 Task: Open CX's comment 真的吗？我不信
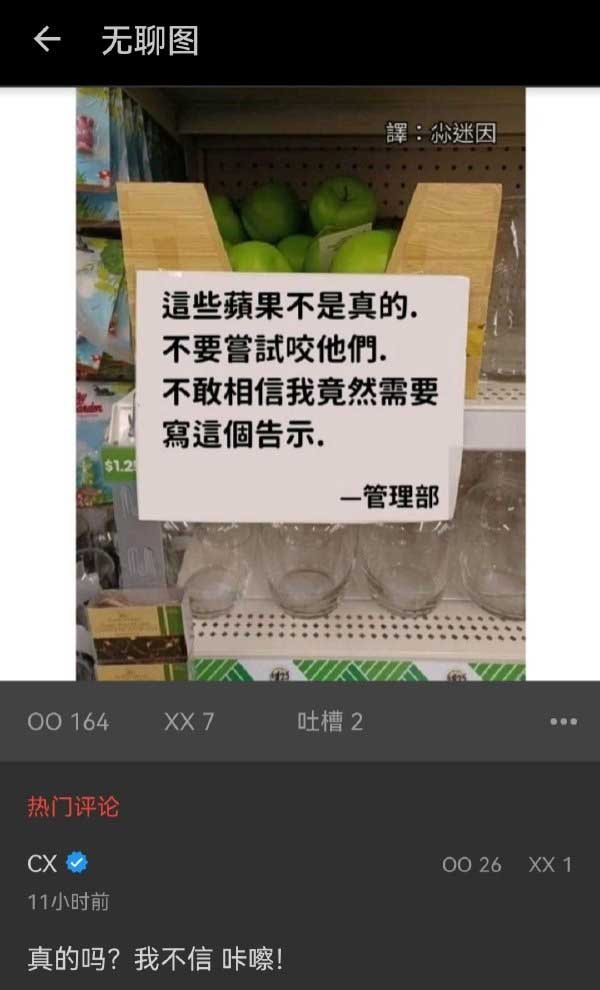click(x=156, y=959)
